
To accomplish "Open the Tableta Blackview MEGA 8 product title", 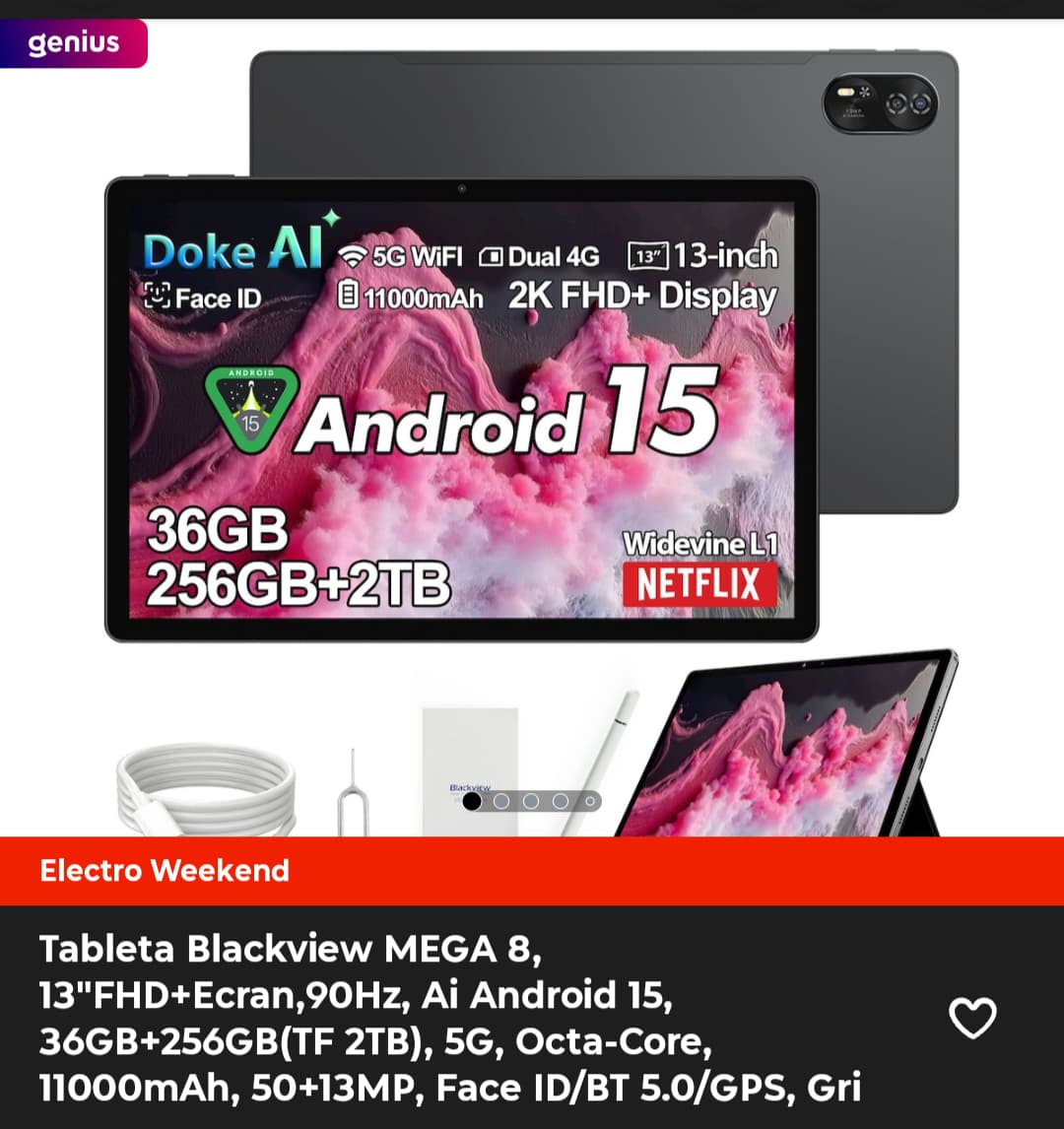I will coord(450,1018).
